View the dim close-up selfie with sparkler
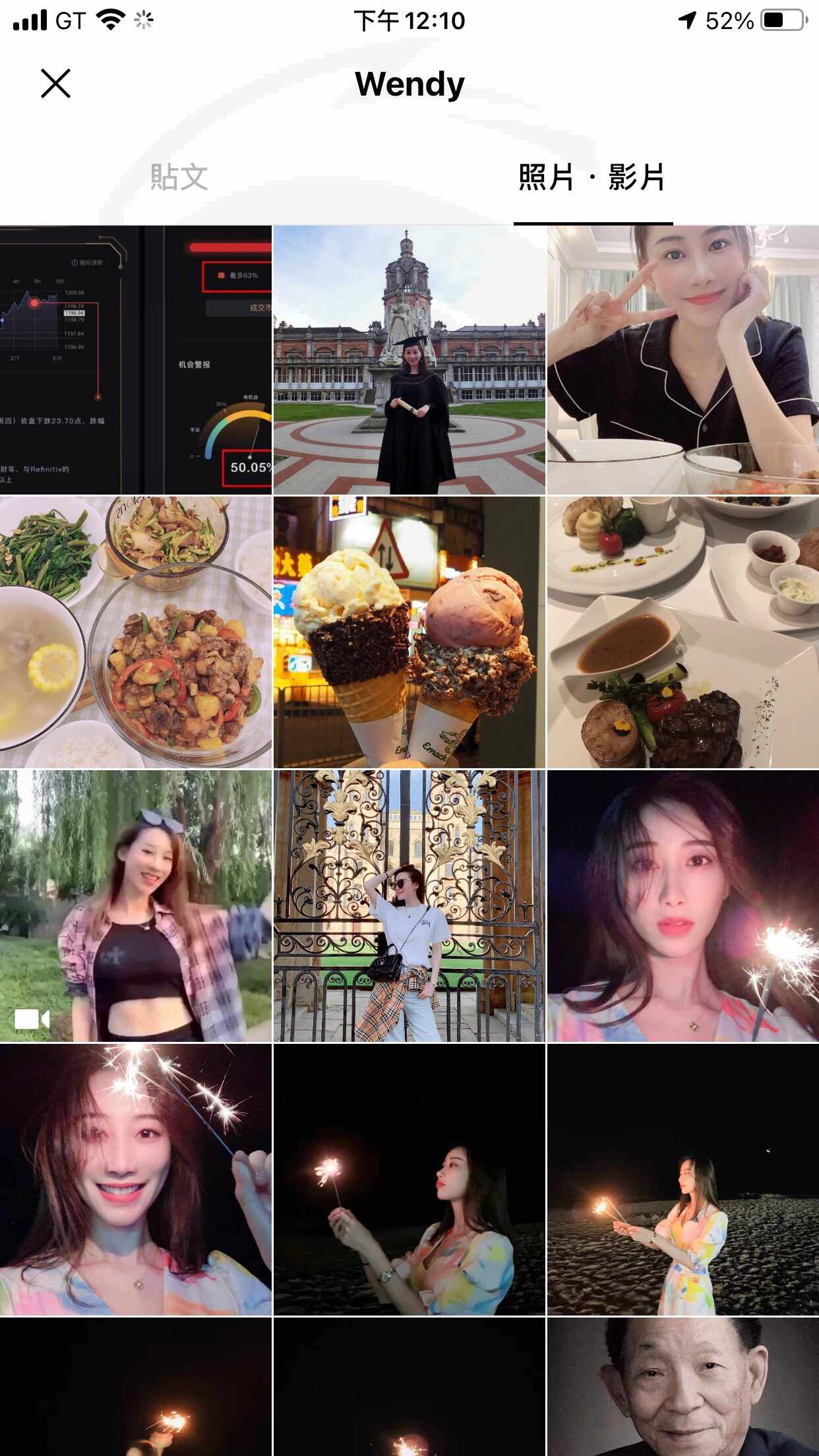 (683, 906)
